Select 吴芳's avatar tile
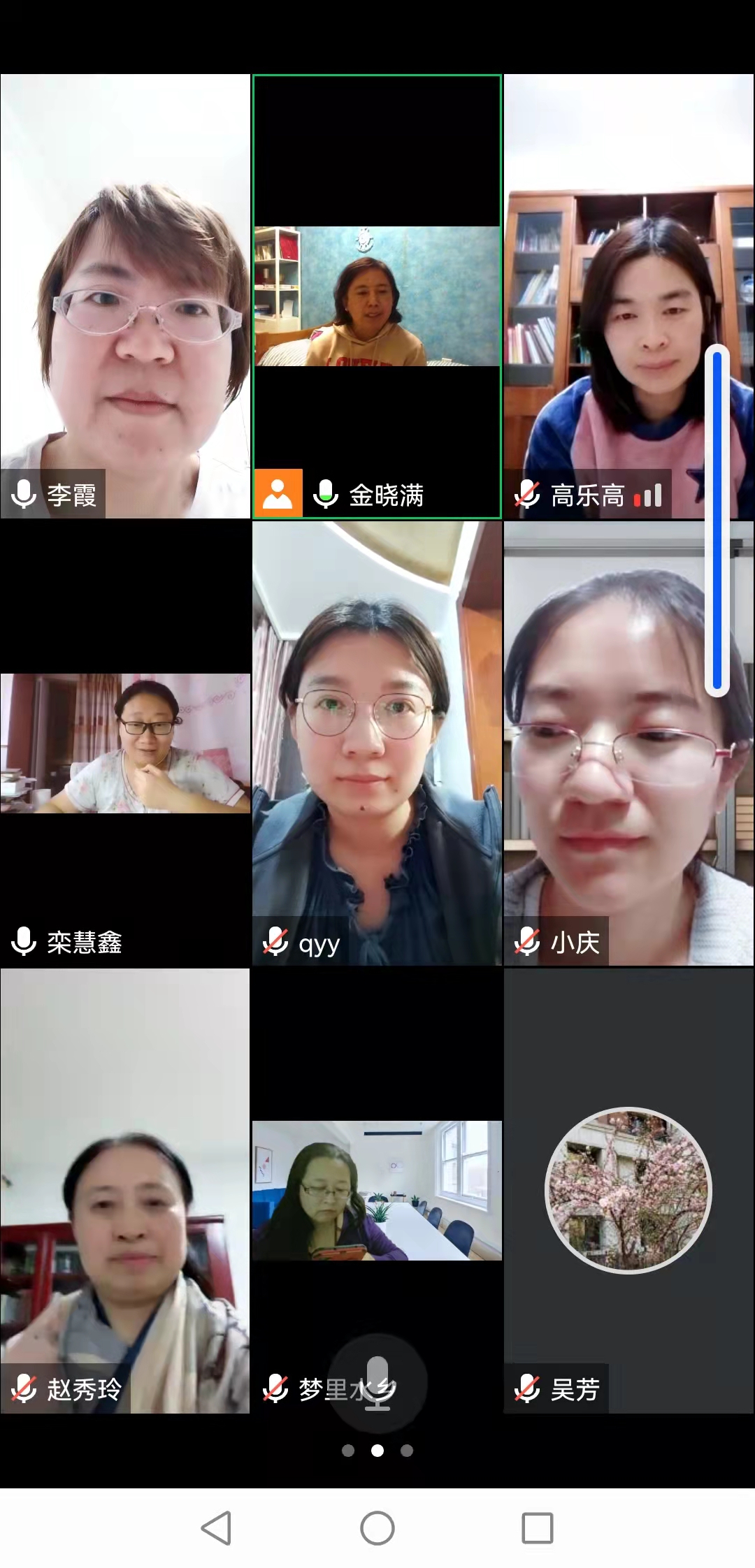755x1568 pixels. [628, 1191]
